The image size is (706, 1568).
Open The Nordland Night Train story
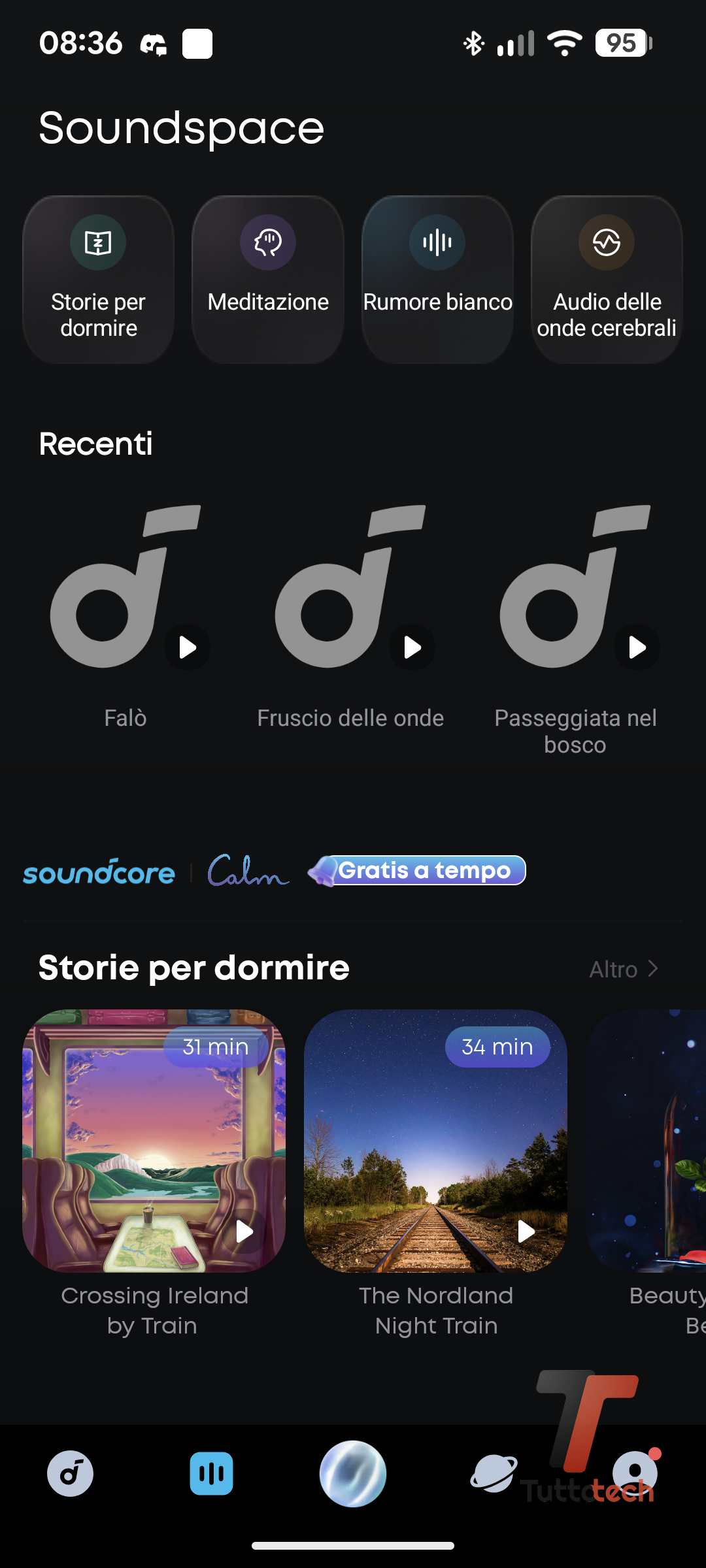pyautogui.click(x=436, y=1141)
